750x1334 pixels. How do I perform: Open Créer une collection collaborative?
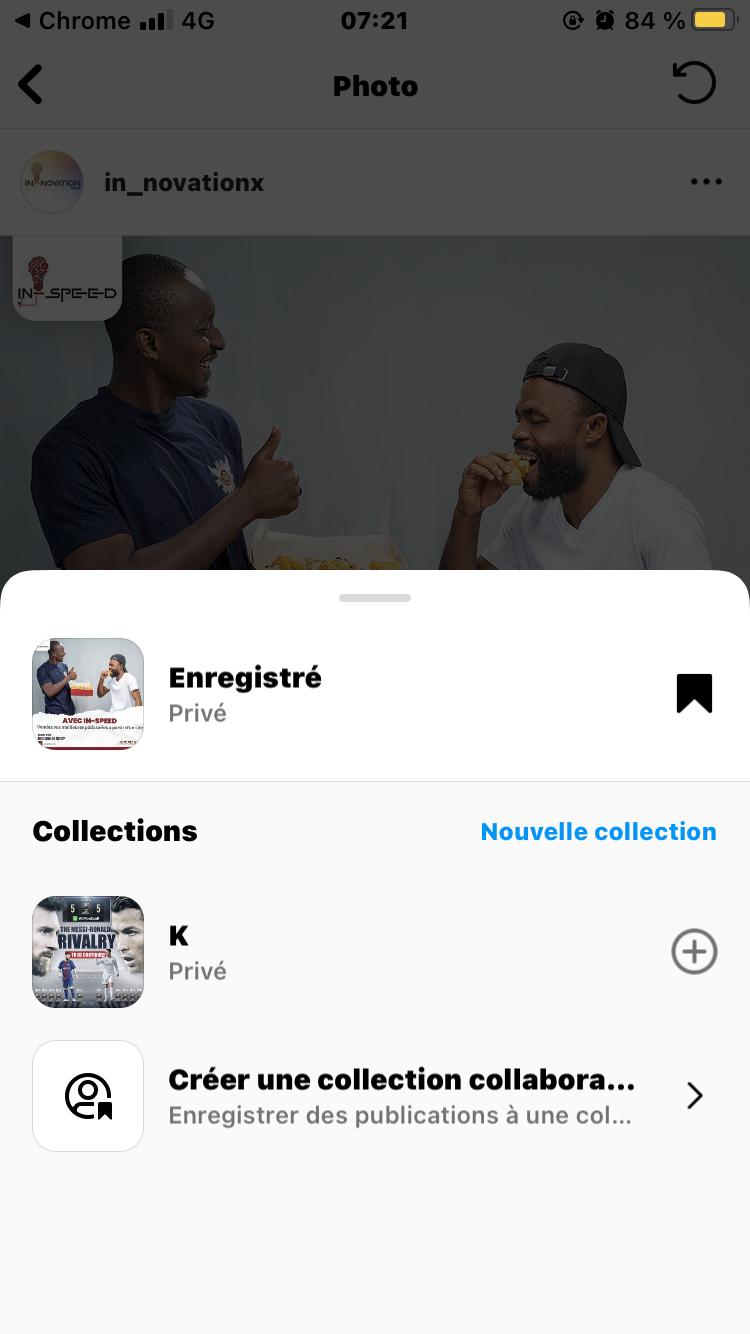(x=400, y=1096)
